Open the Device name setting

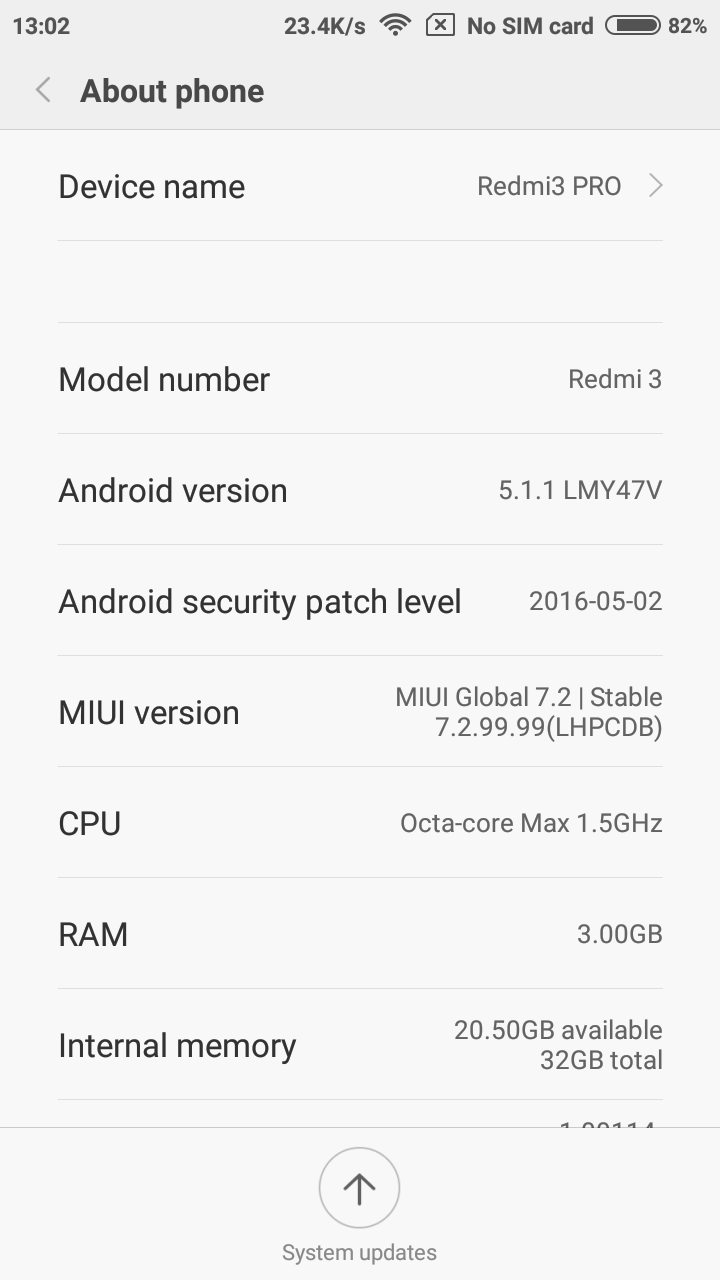[x=360, y=187]
